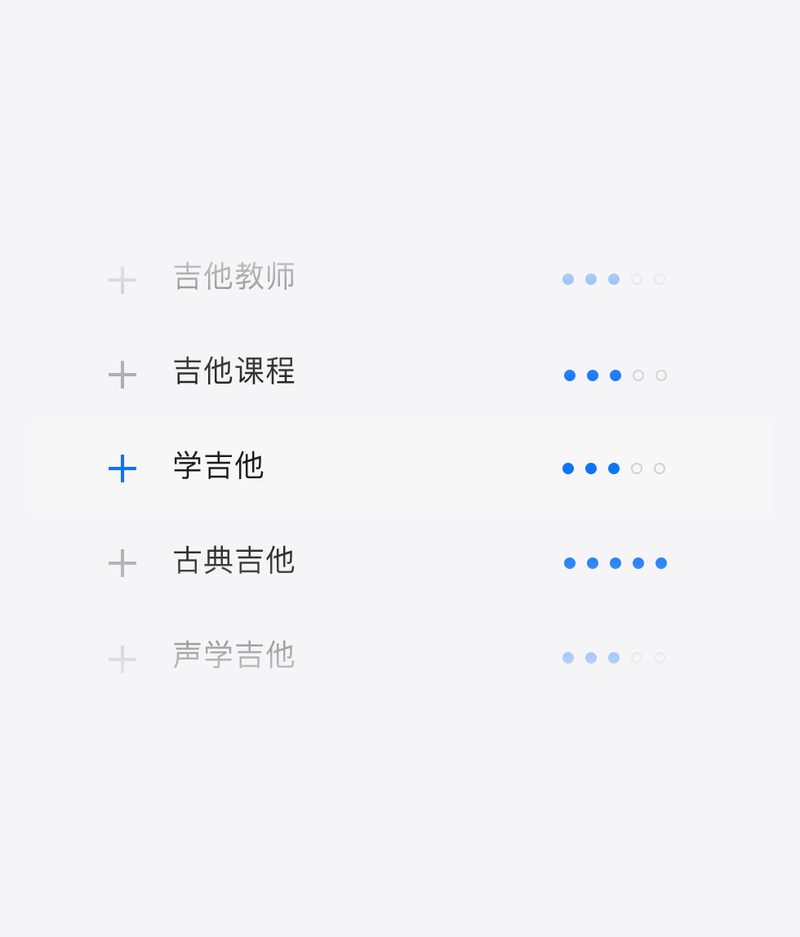Click the rating indicator beside 声学吉他
Screen dimensions: 800x937
click(613, 656)
